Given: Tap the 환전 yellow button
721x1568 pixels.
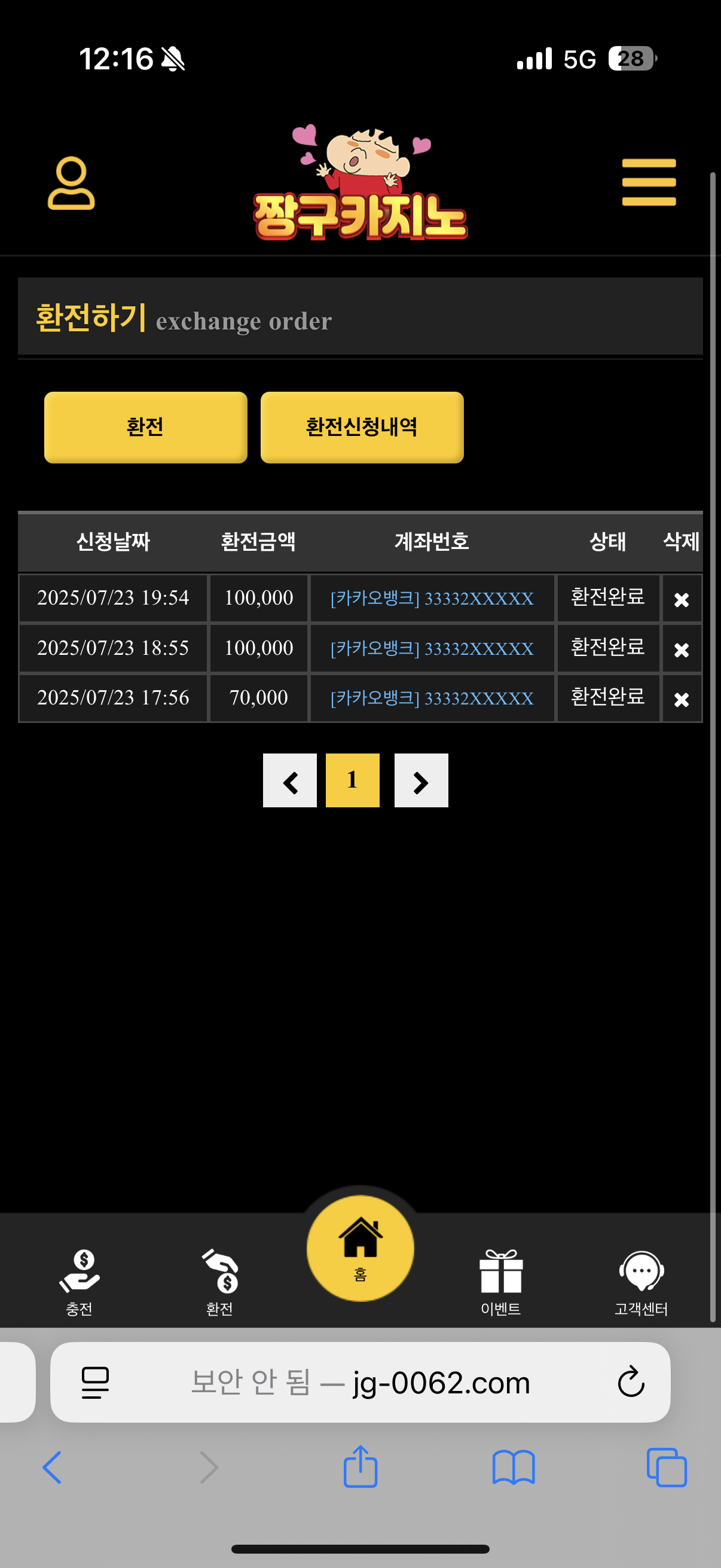Looking at the screenshot, I should pos(145,427).
